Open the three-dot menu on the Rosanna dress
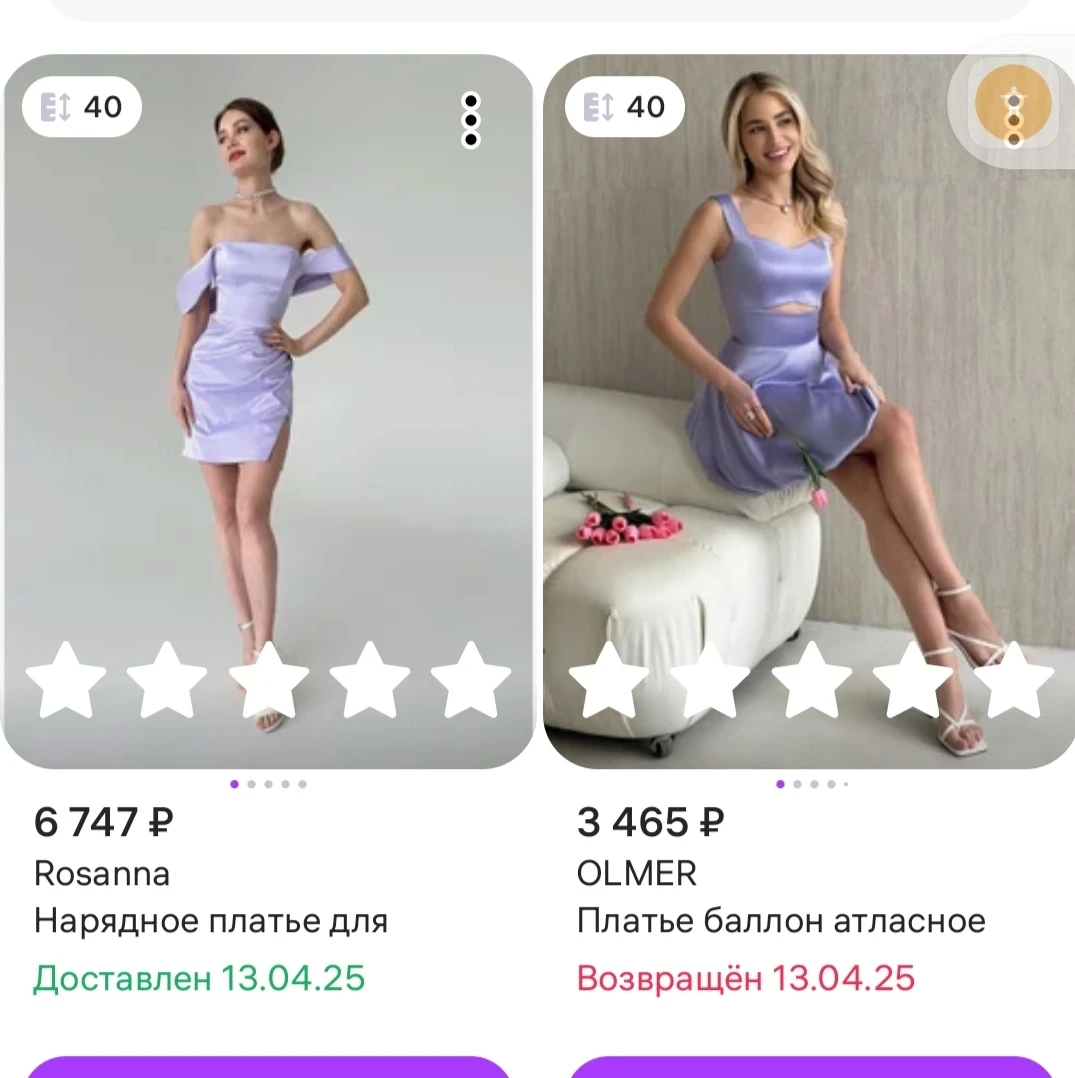Screen dimensions: 1075x1078 click(471, 120)
